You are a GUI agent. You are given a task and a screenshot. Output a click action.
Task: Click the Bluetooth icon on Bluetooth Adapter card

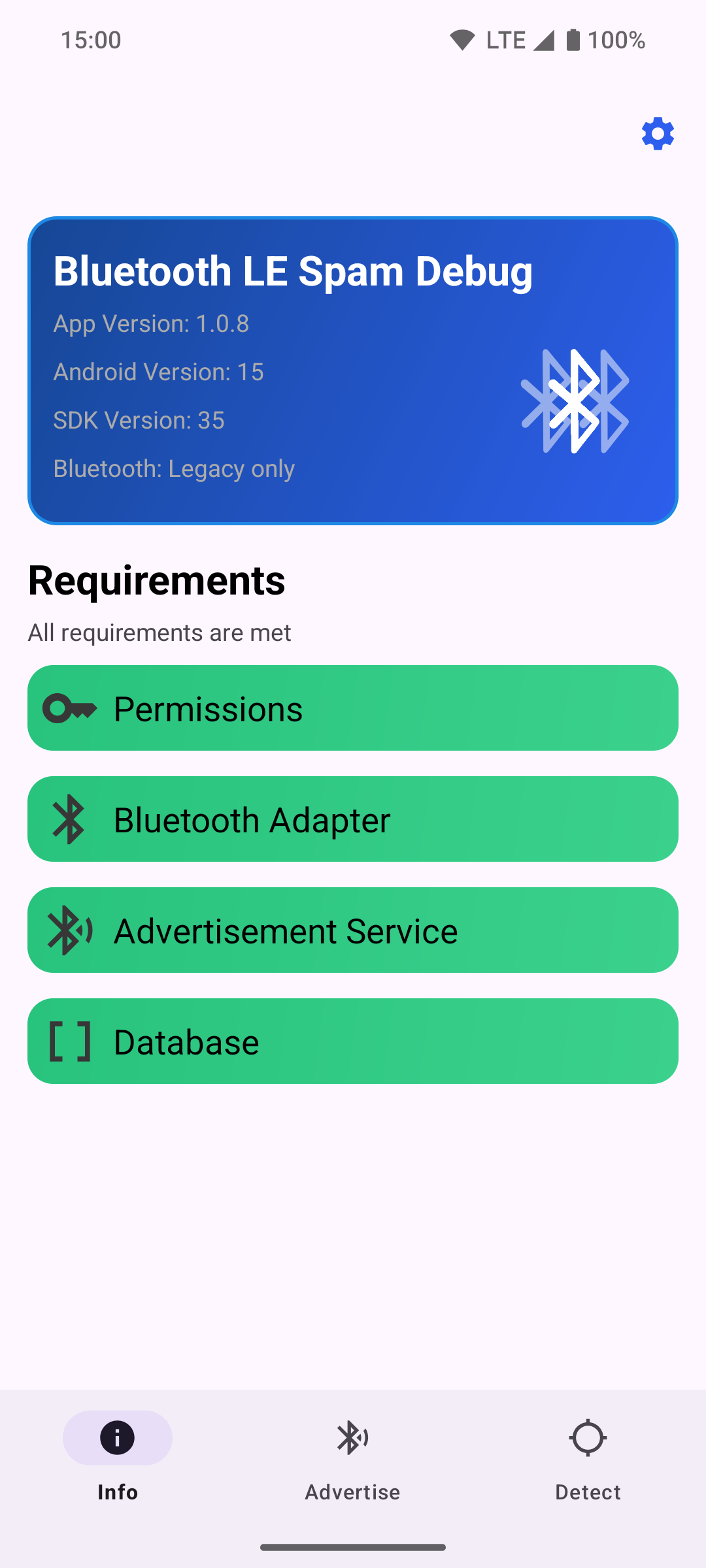pyautogui.click(x=69, y=819)
